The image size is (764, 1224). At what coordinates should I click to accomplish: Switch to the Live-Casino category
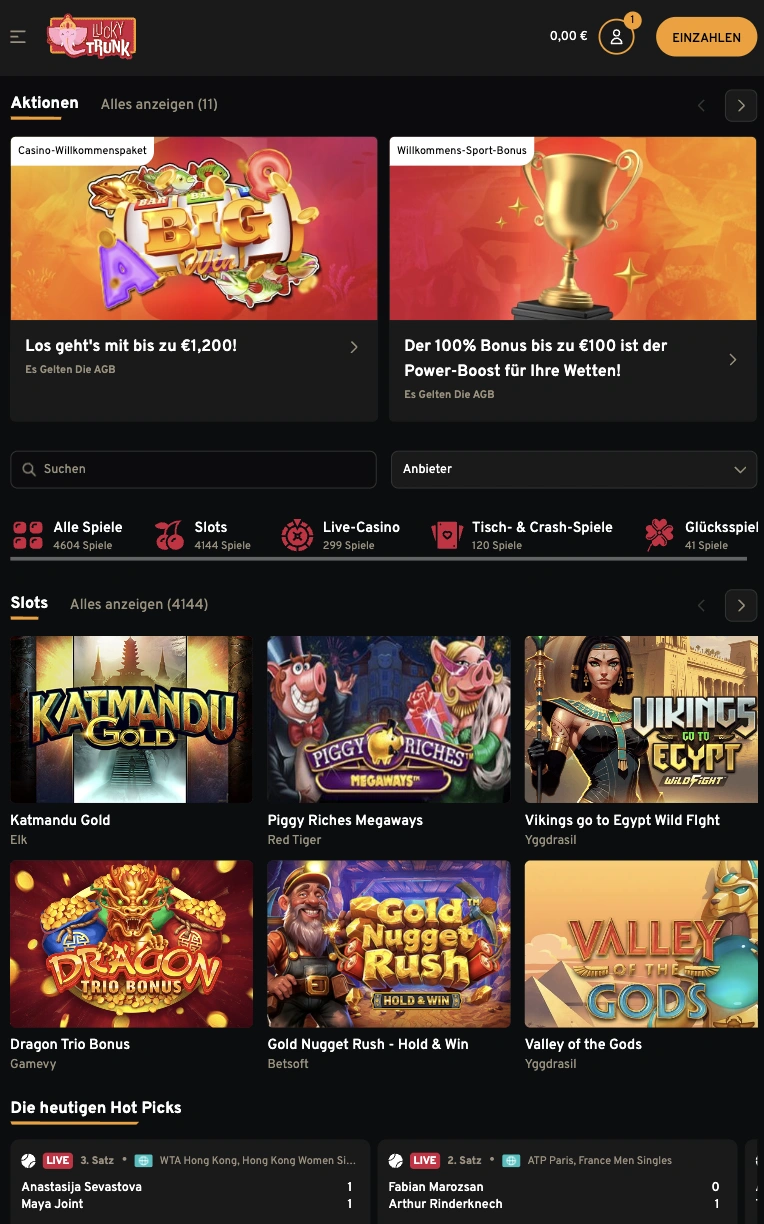[340, 535]
